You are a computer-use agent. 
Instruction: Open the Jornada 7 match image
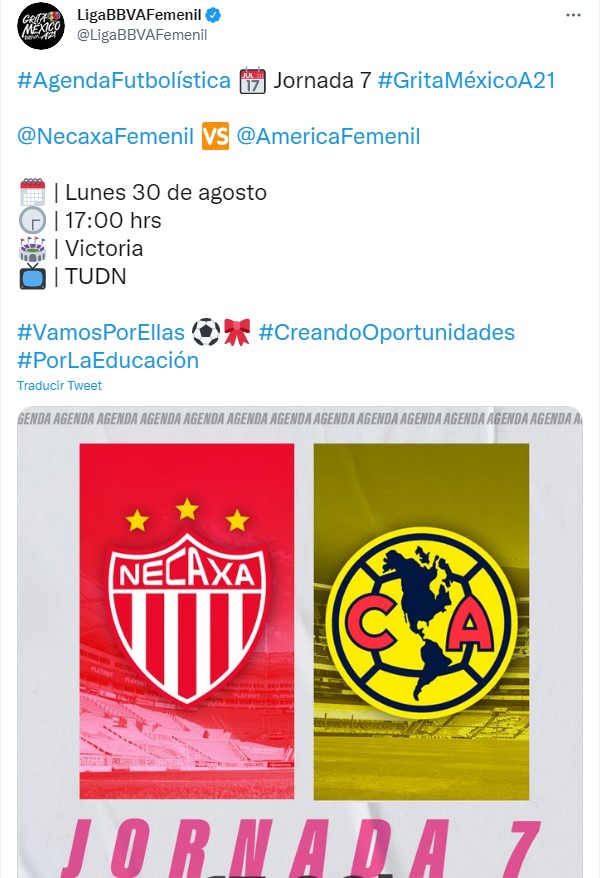(x=300, y=640)
